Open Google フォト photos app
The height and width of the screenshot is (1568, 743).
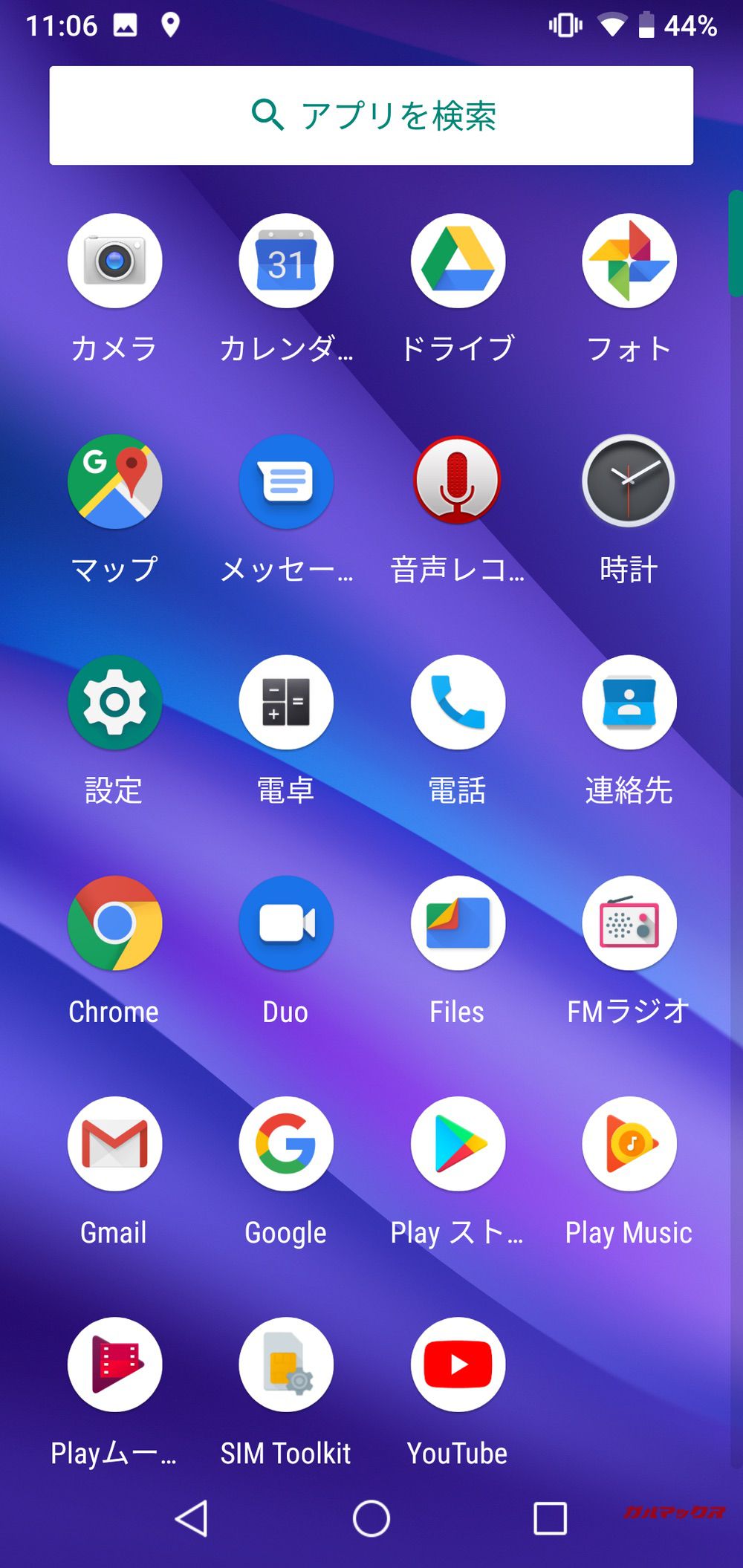click(629, 261)
